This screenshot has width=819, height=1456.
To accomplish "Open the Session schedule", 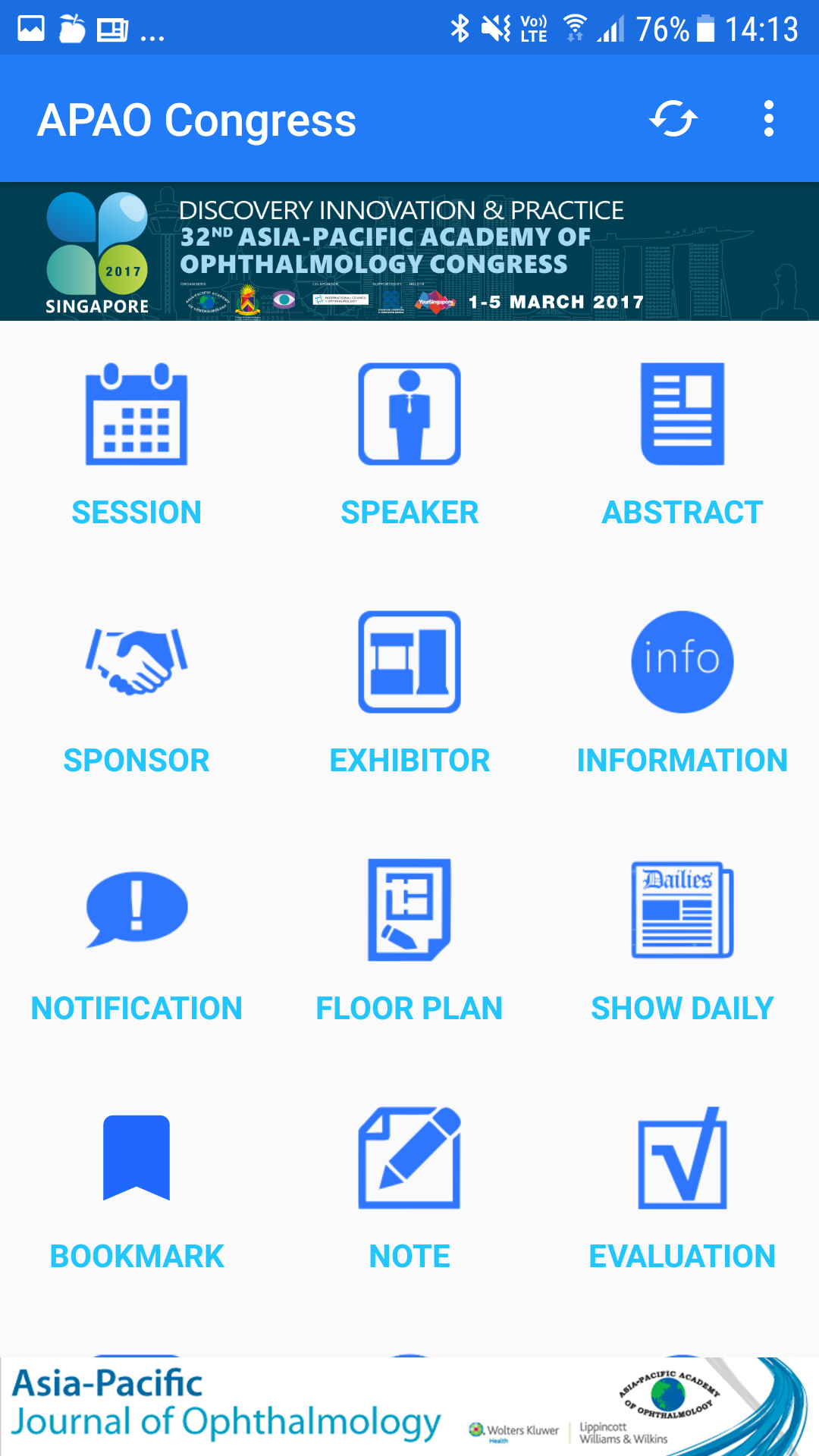I will pos(136,444).
